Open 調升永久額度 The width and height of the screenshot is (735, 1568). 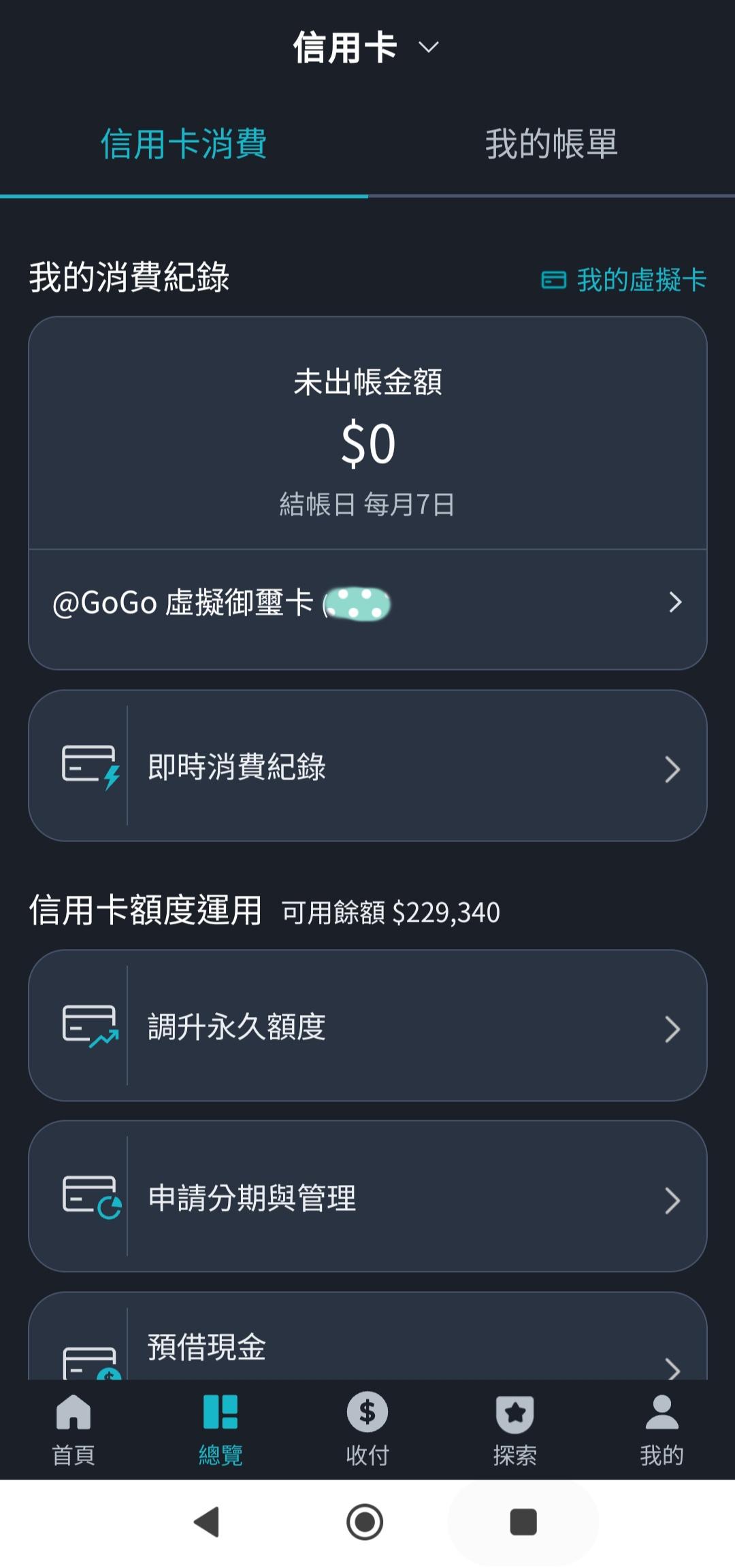coord(367,1026)
